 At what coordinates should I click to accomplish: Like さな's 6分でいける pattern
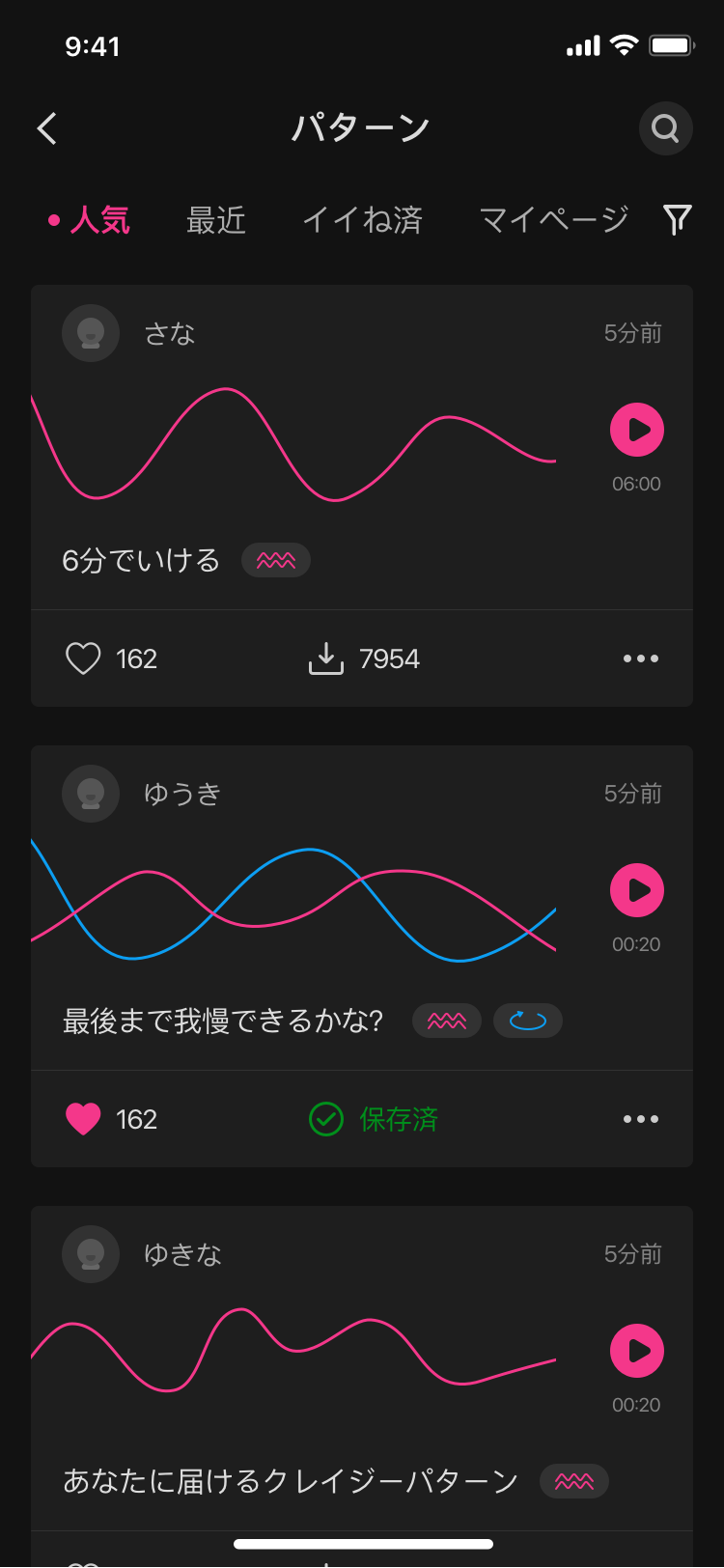click(x=83, y=658)
